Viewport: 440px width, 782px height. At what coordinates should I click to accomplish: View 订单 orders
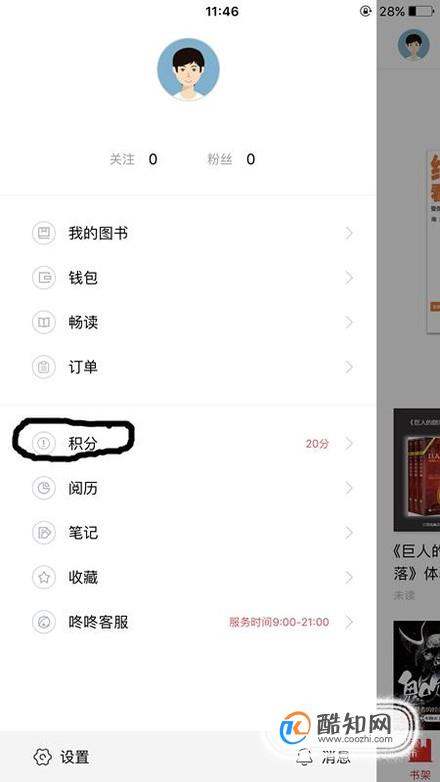[x=188, y=367]
